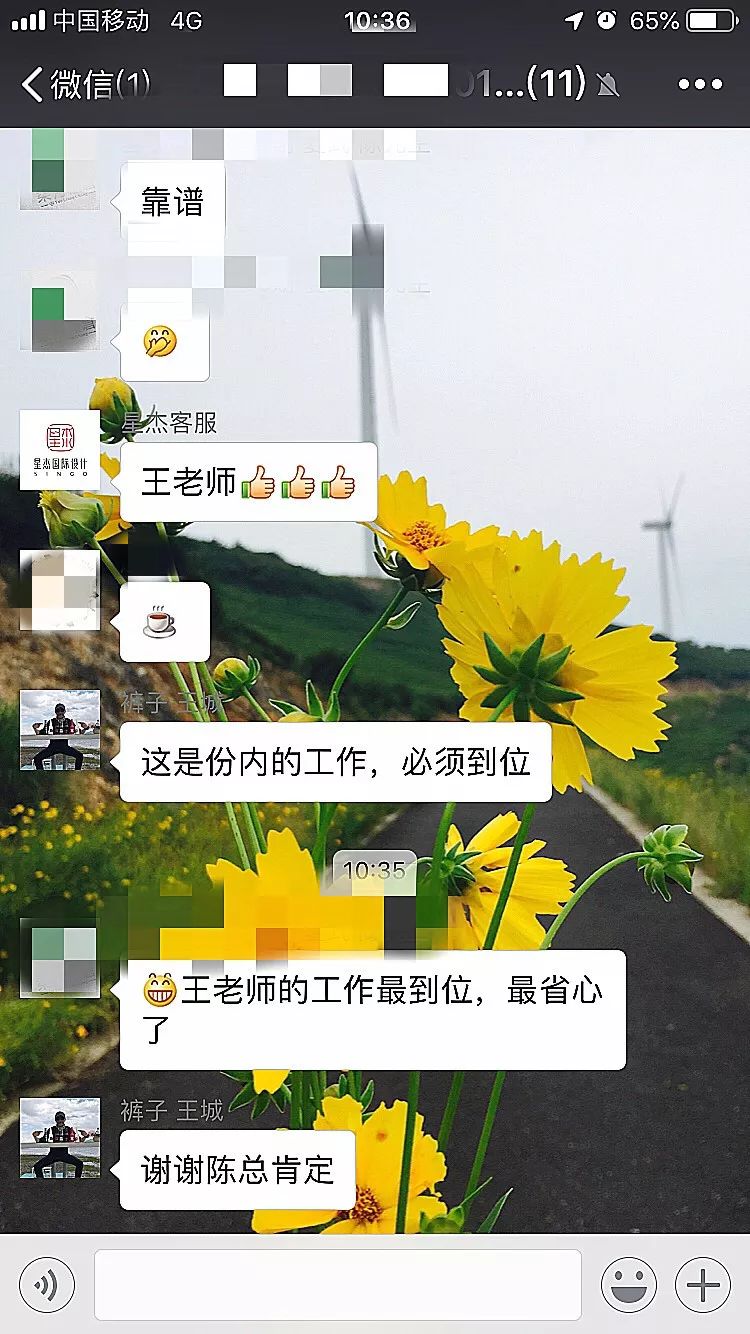Open the group chat overflow menu
750x1334 pixels.
coord(699,84)
